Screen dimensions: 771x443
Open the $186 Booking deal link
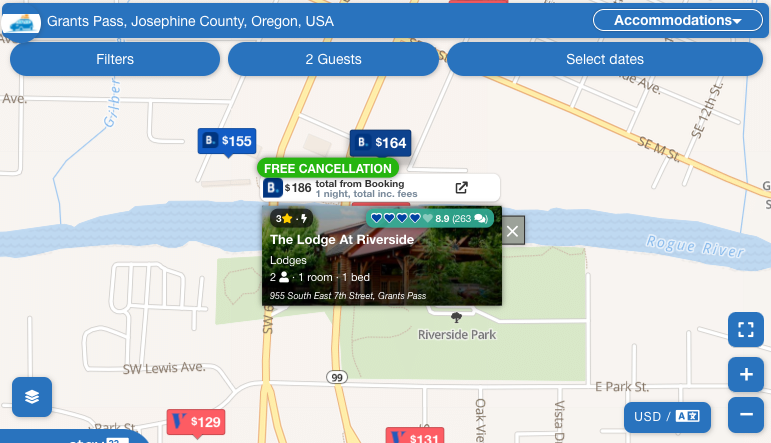pyautogui.click(x=461, y=187)
